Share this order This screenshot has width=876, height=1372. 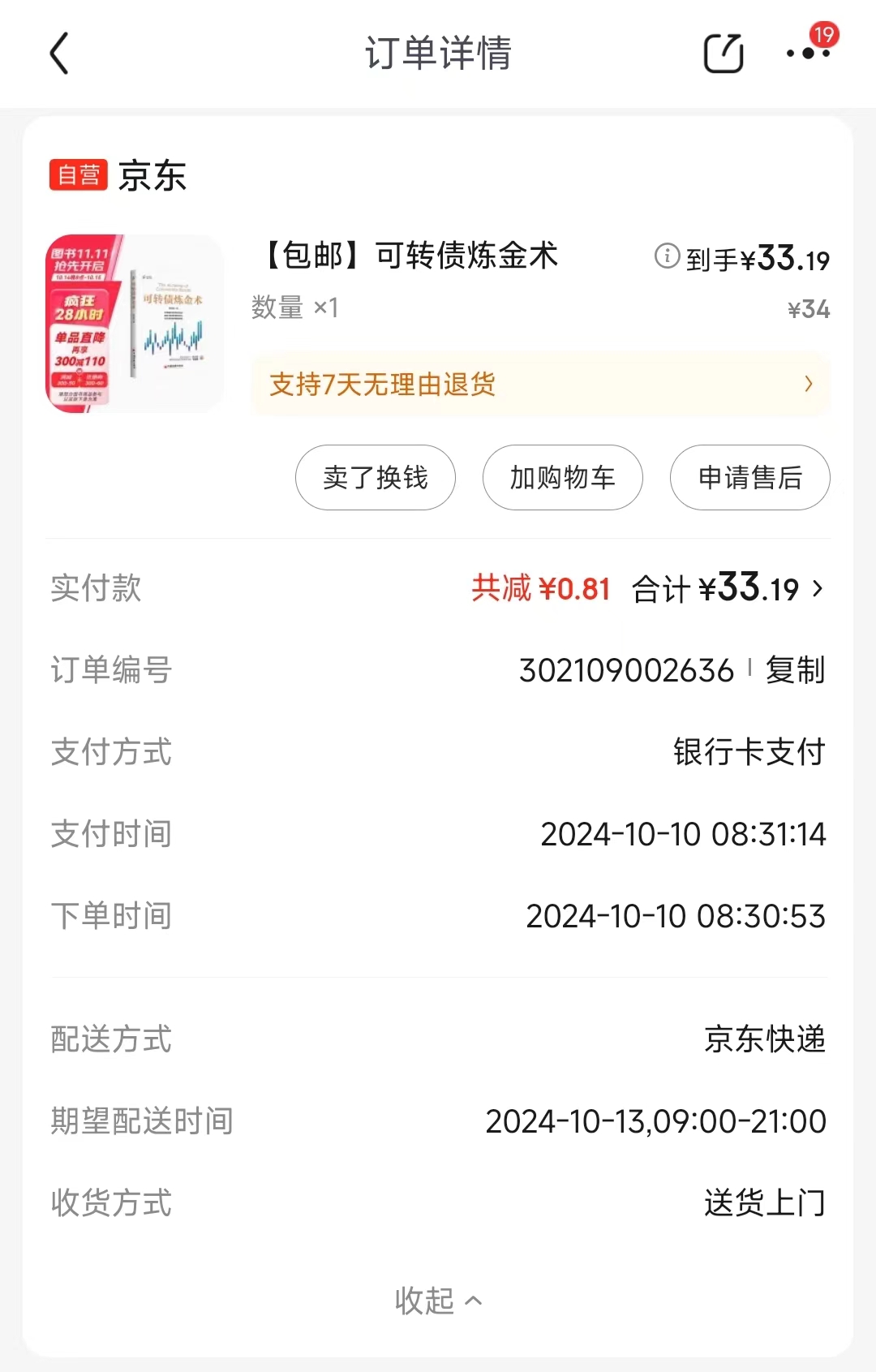coord(723,54)
